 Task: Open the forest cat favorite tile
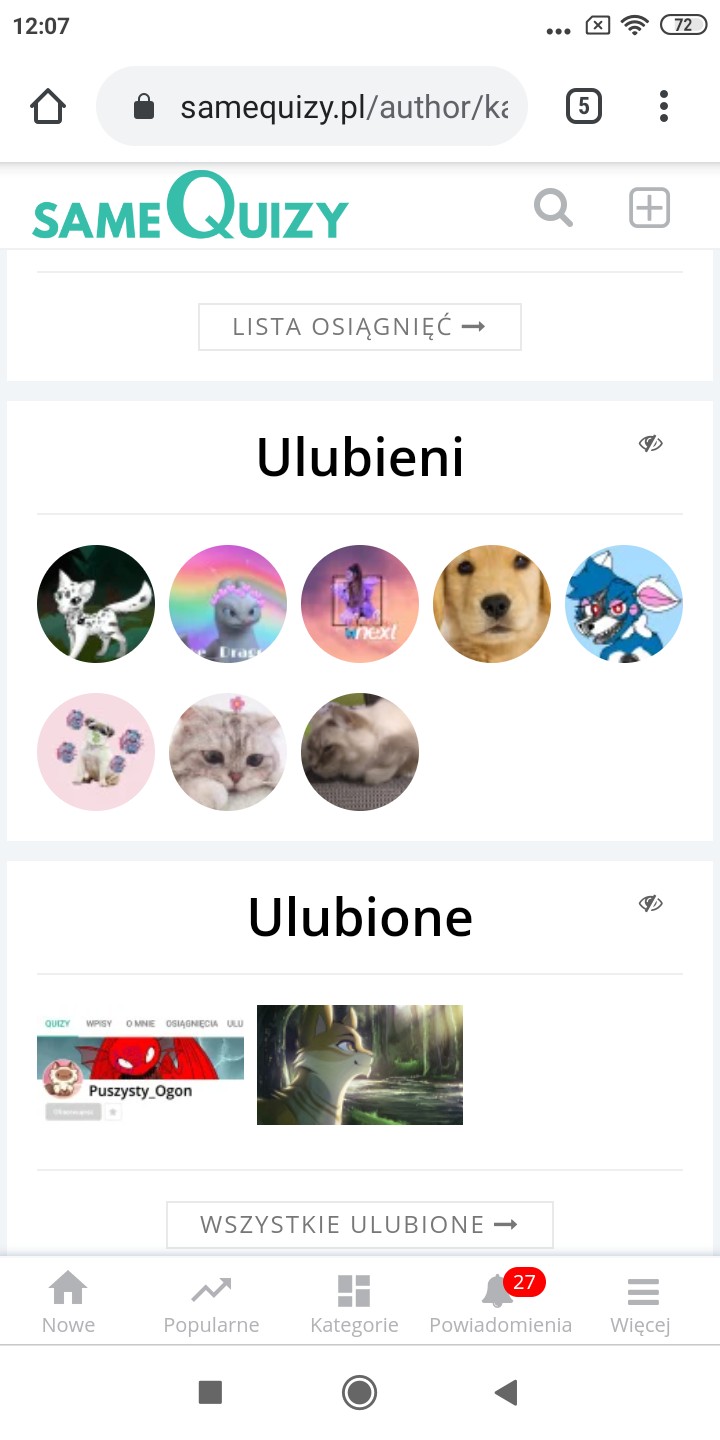[360, 1065]
